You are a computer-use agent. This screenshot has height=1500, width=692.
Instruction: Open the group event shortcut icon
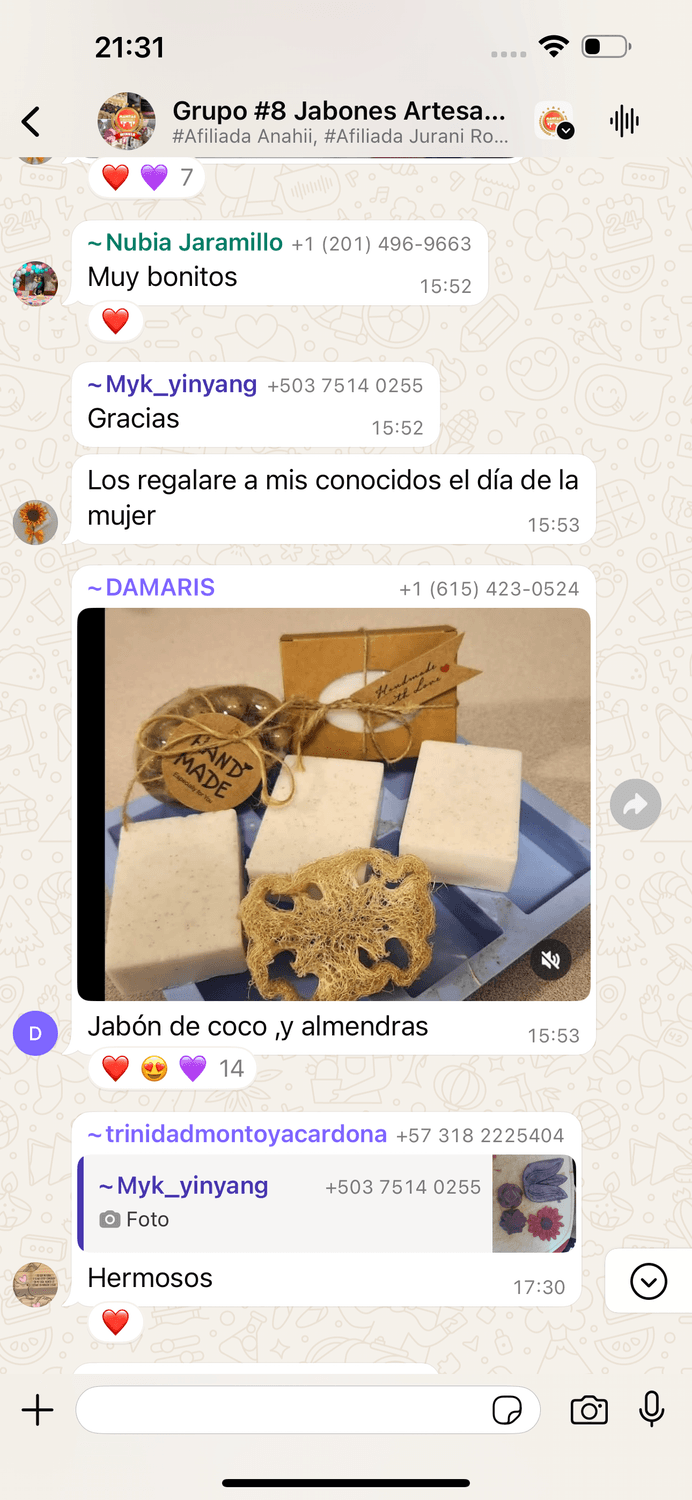pyautogui.click(x=554, y=122)
